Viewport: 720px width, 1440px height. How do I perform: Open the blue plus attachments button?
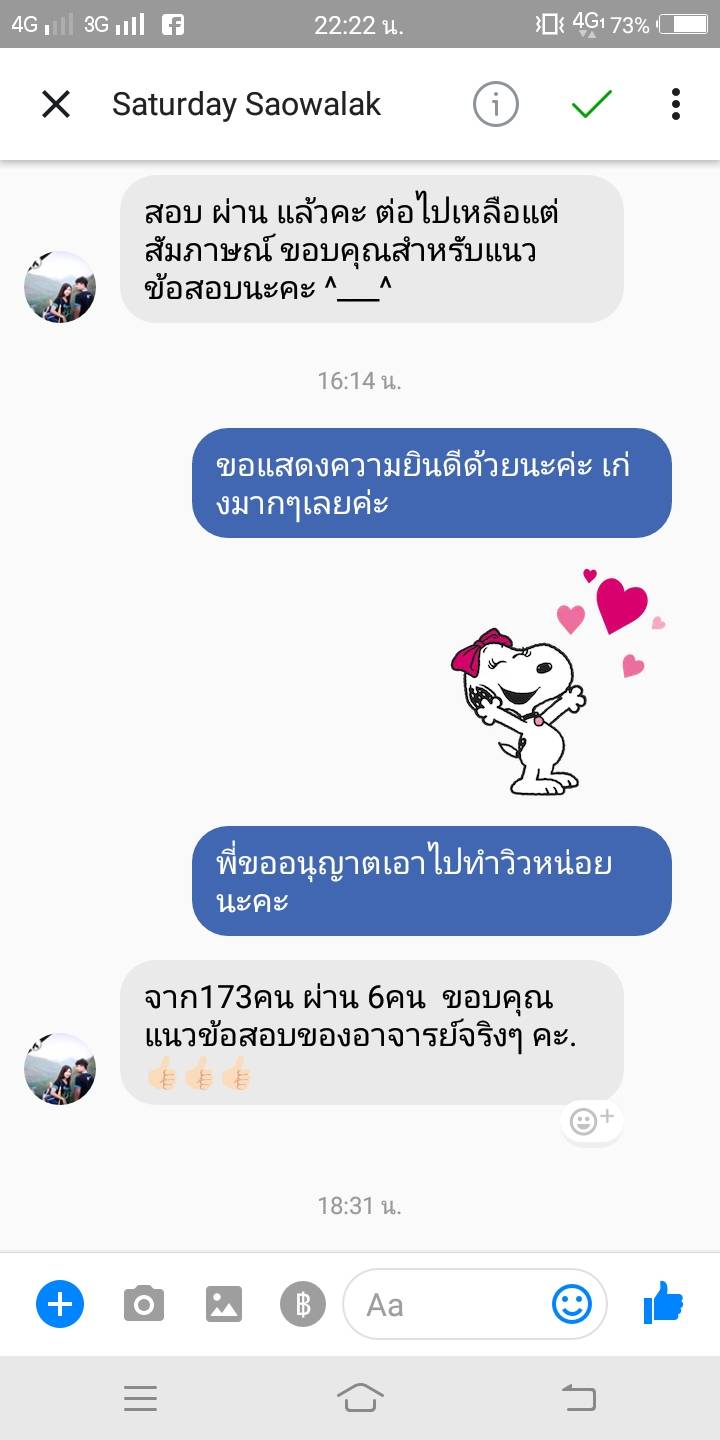60,1304
